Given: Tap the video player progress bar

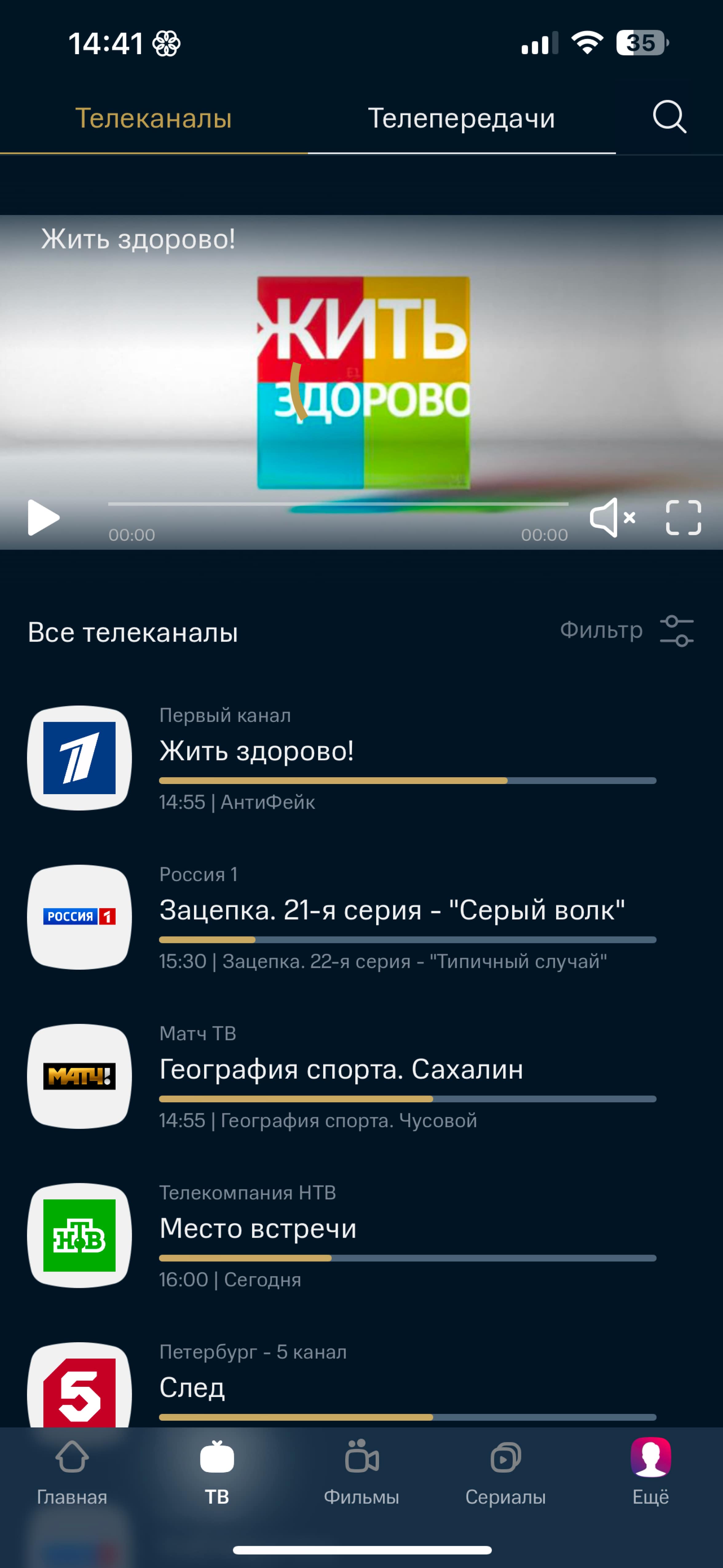Looking at the screenshot, I should point(338,504).
